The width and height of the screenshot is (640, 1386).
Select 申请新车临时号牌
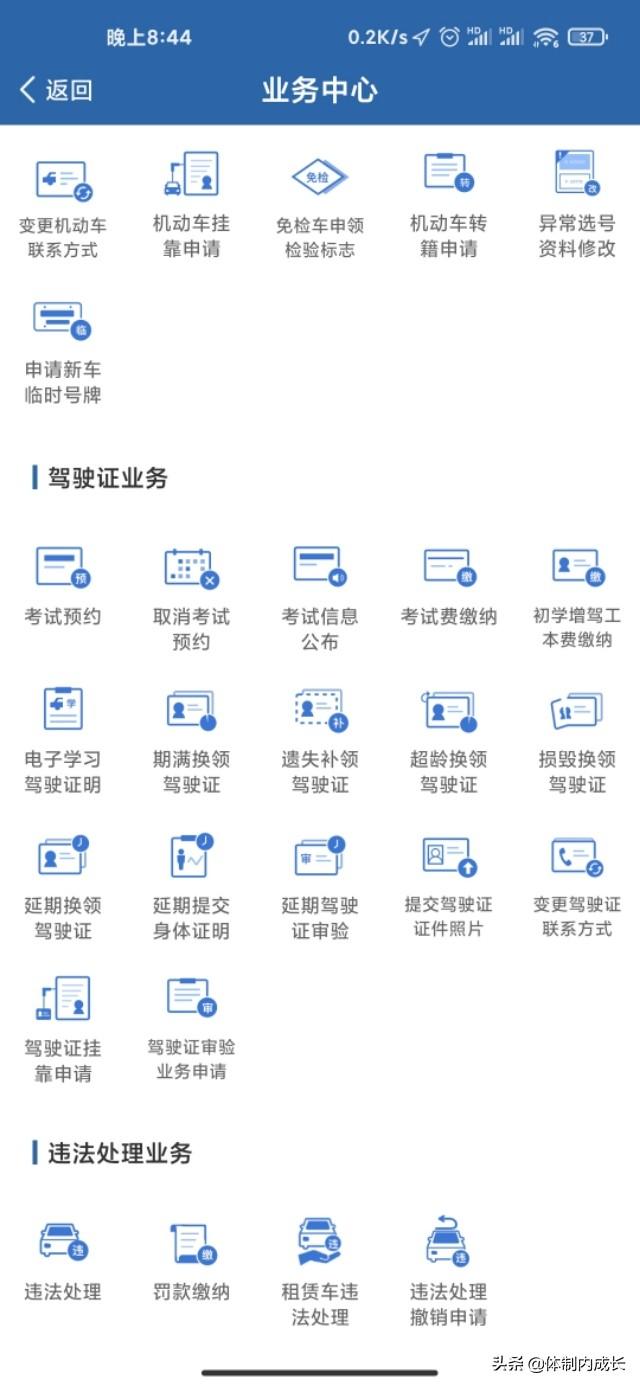pyautogui.click(x=63, y=351)
